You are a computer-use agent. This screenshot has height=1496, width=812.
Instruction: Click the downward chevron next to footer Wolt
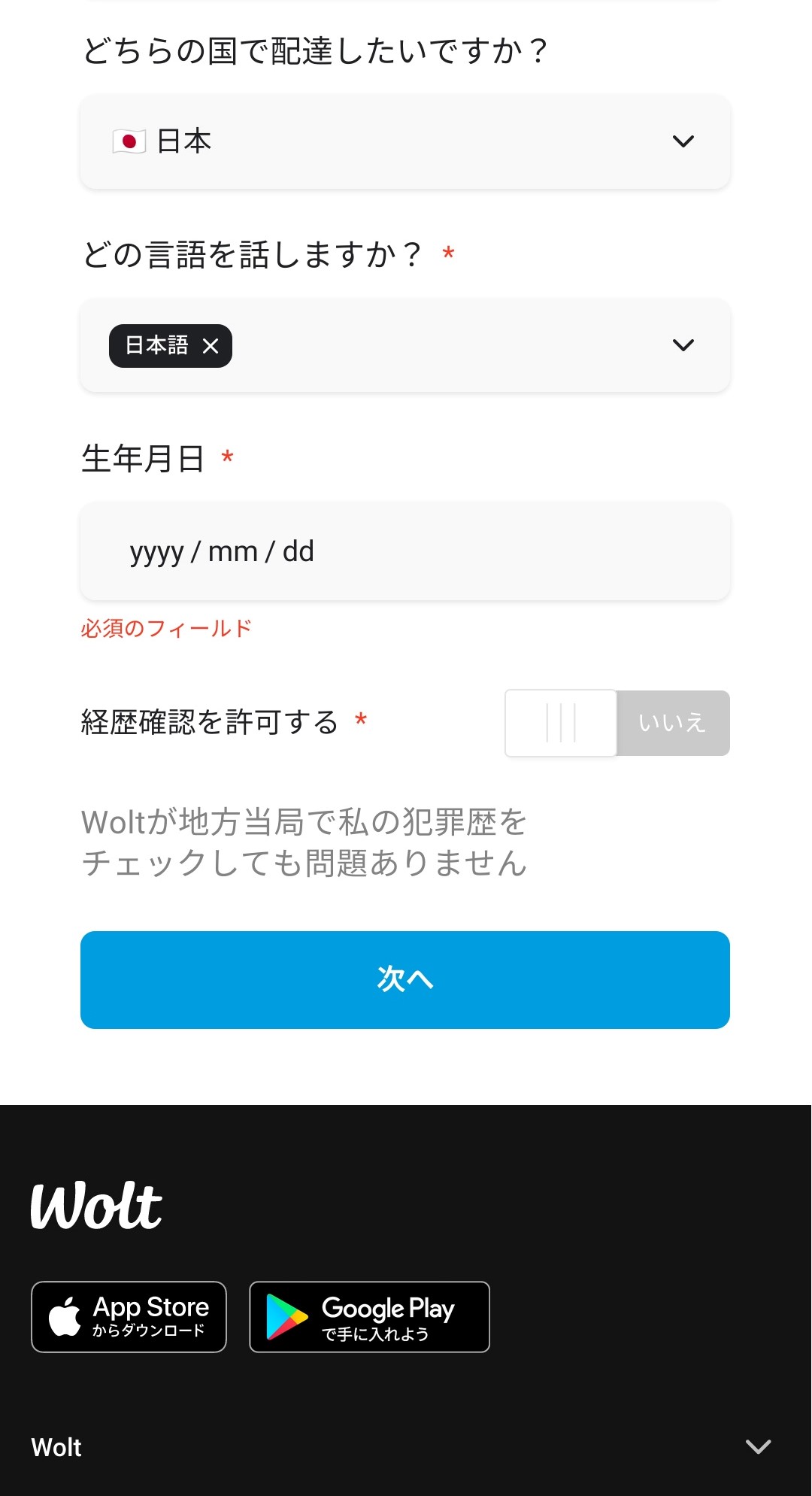[x=759, y=1446]
